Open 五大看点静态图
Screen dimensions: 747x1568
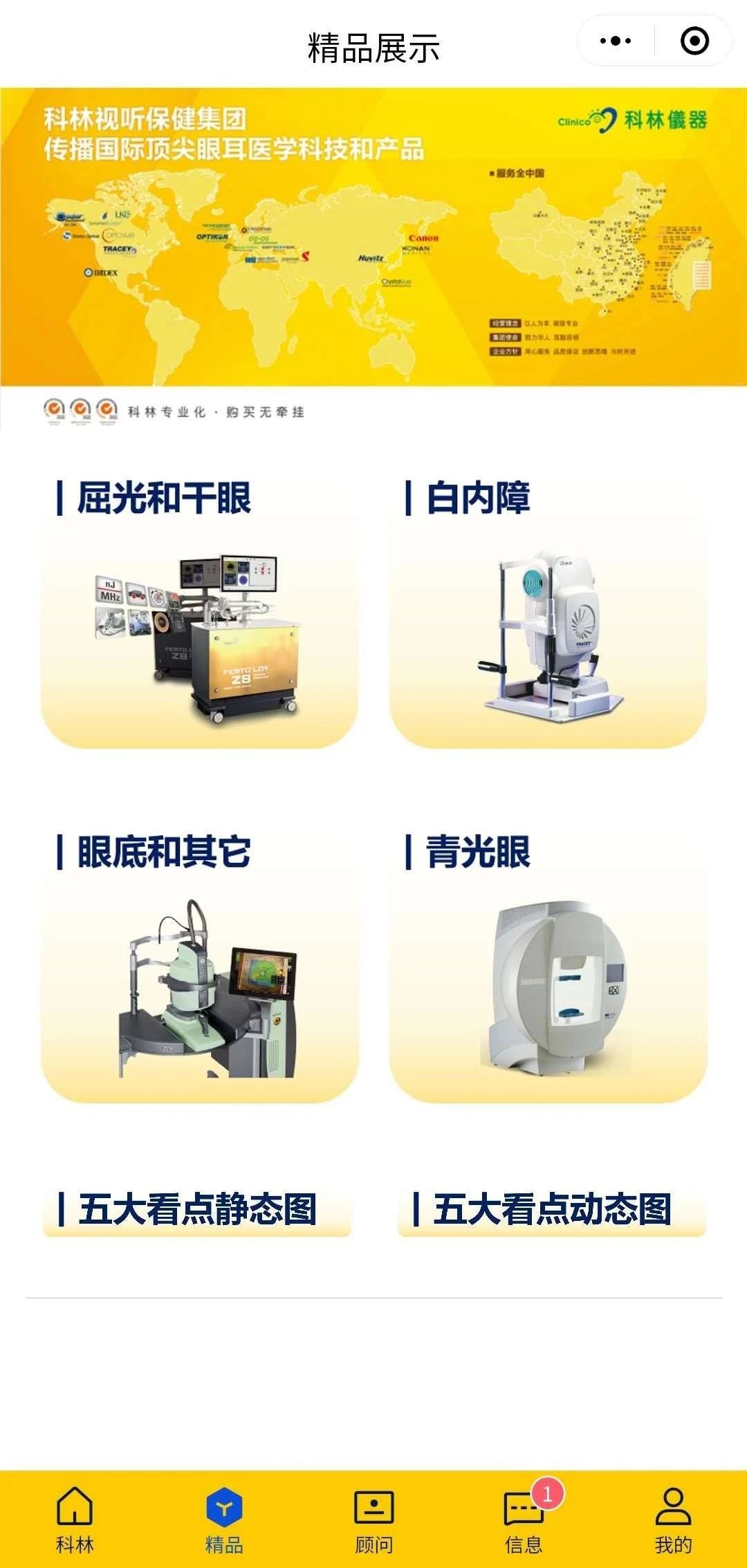pyautogui.click(x=197, y=1210)
